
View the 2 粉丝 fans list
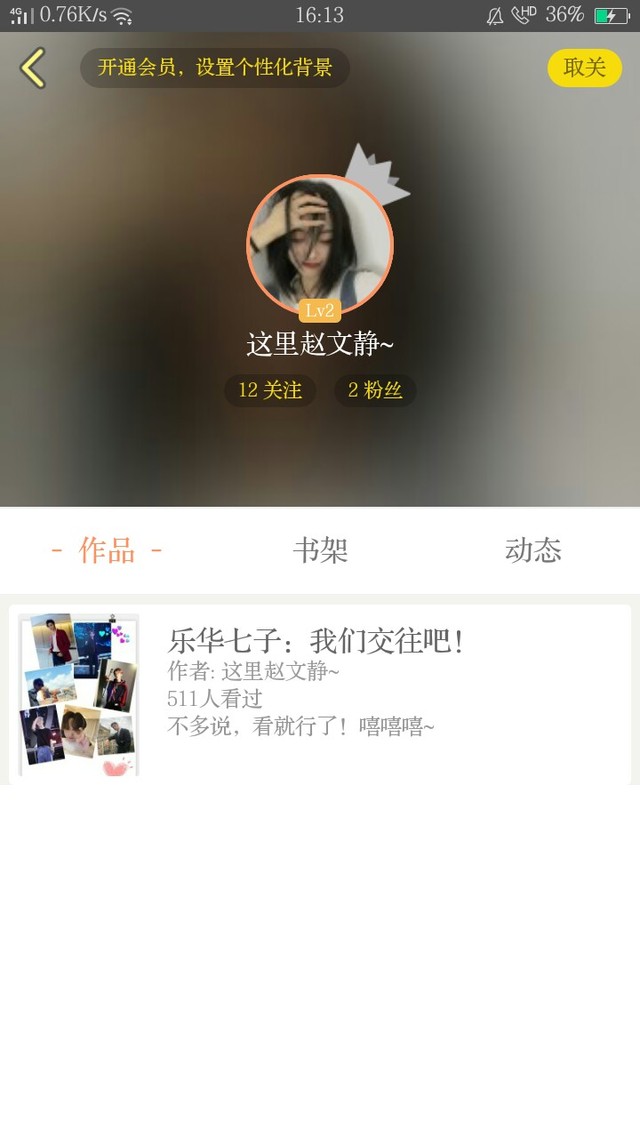pos(375,390)
